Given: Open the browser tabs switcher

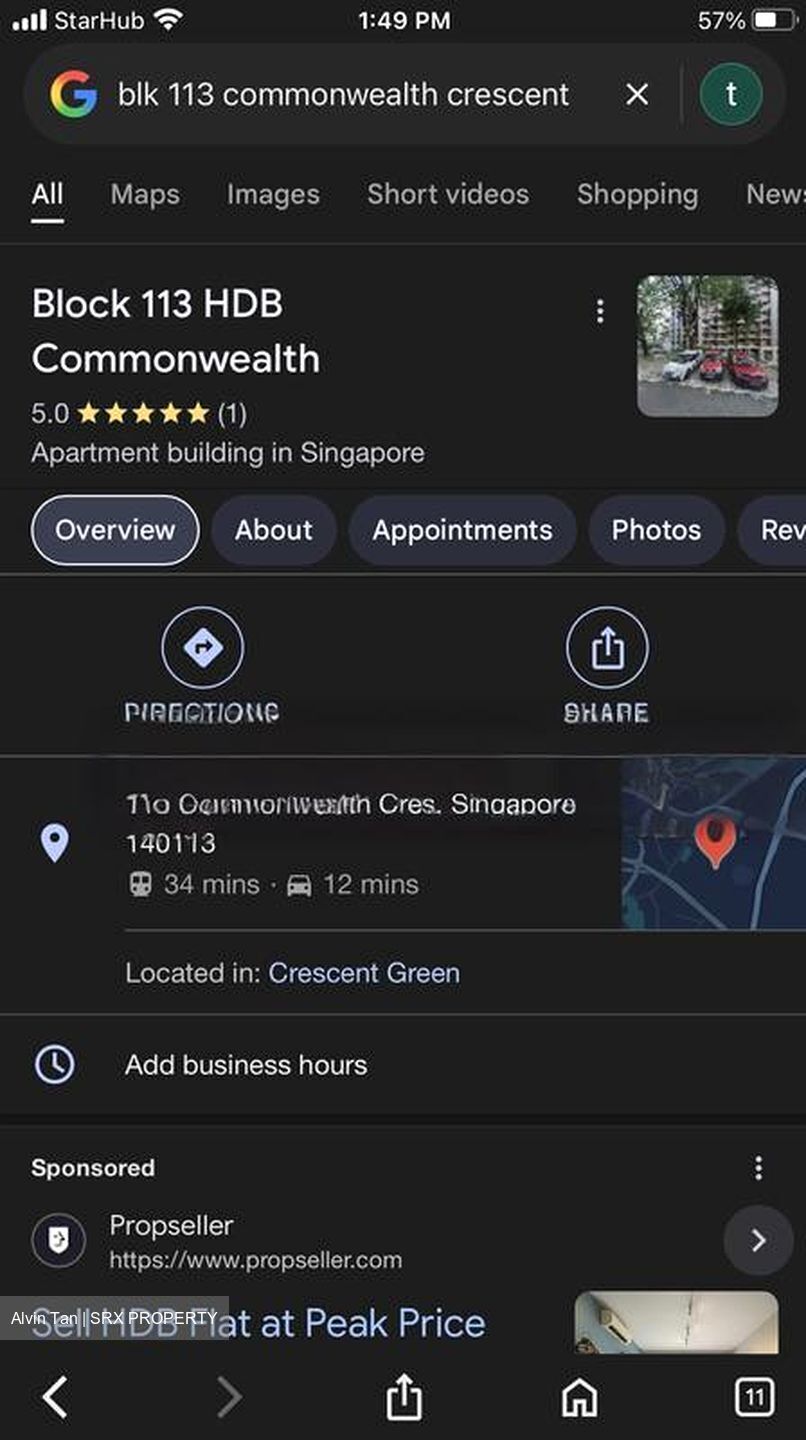Looking at the screenshot, I should tap(754, 1396).
